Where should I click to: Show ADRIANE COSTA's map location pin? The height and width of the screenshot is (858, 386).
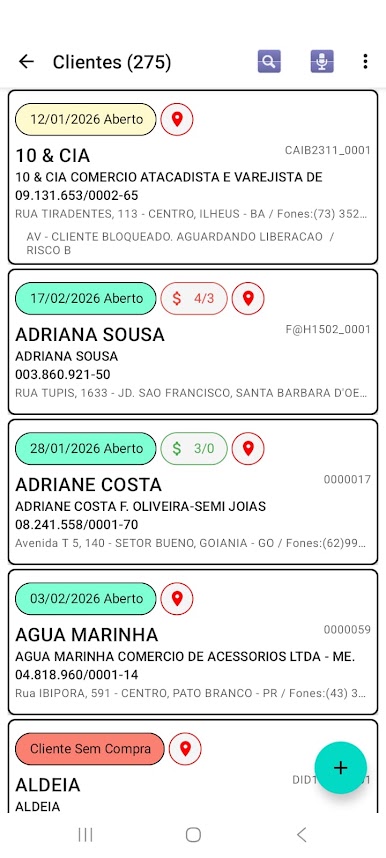point(248,449)
